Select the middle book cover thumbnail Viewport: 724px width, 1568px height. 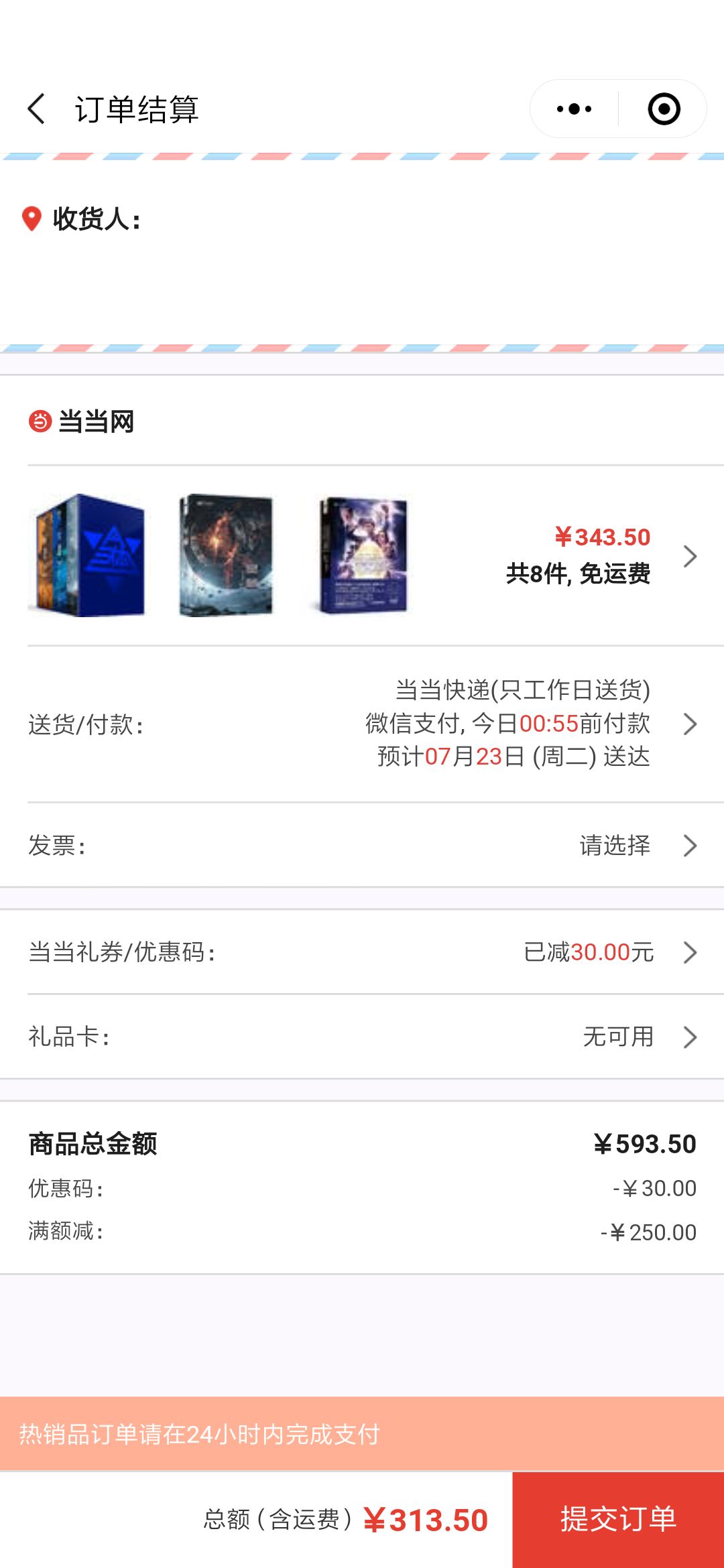(225, 556)
